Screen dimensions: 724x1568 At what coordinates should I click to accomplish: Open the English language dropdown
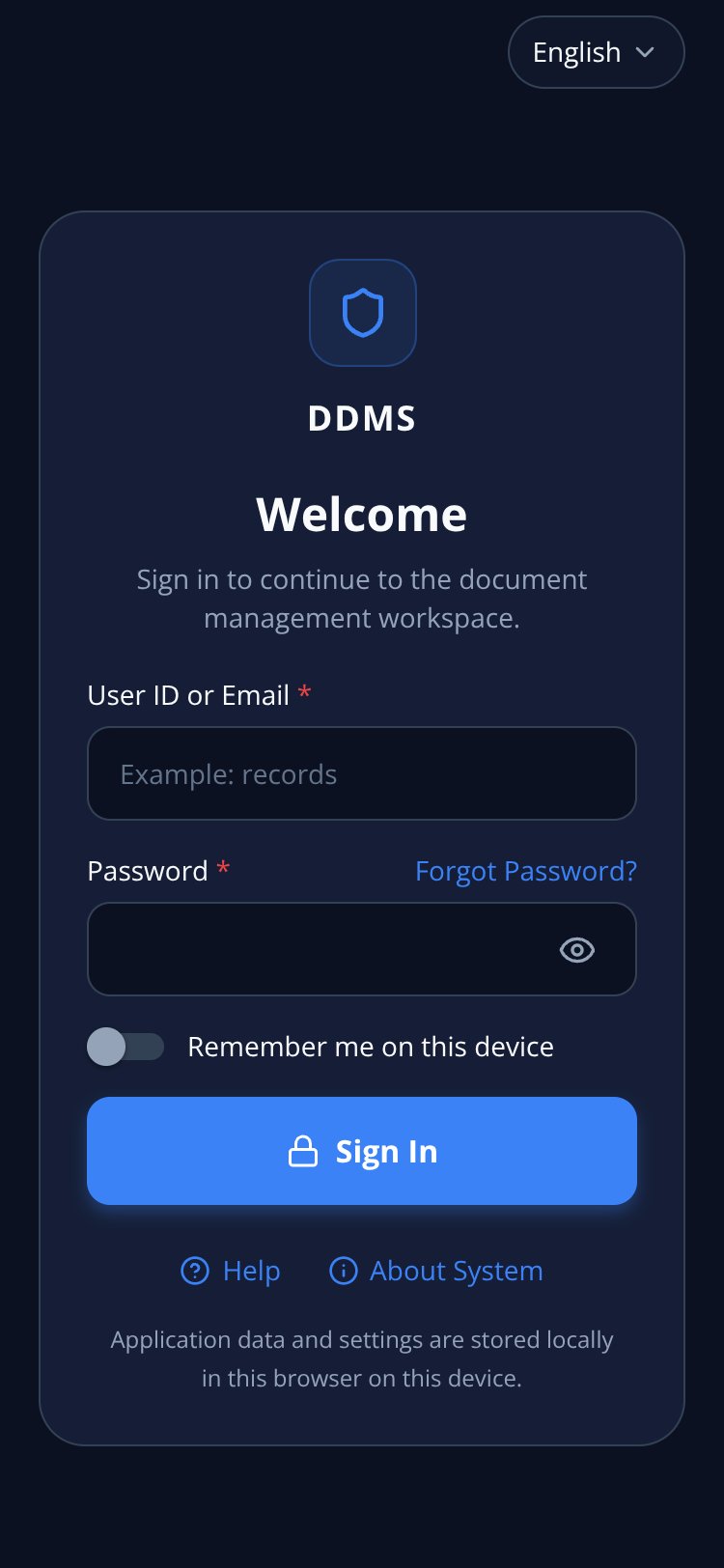596,52
